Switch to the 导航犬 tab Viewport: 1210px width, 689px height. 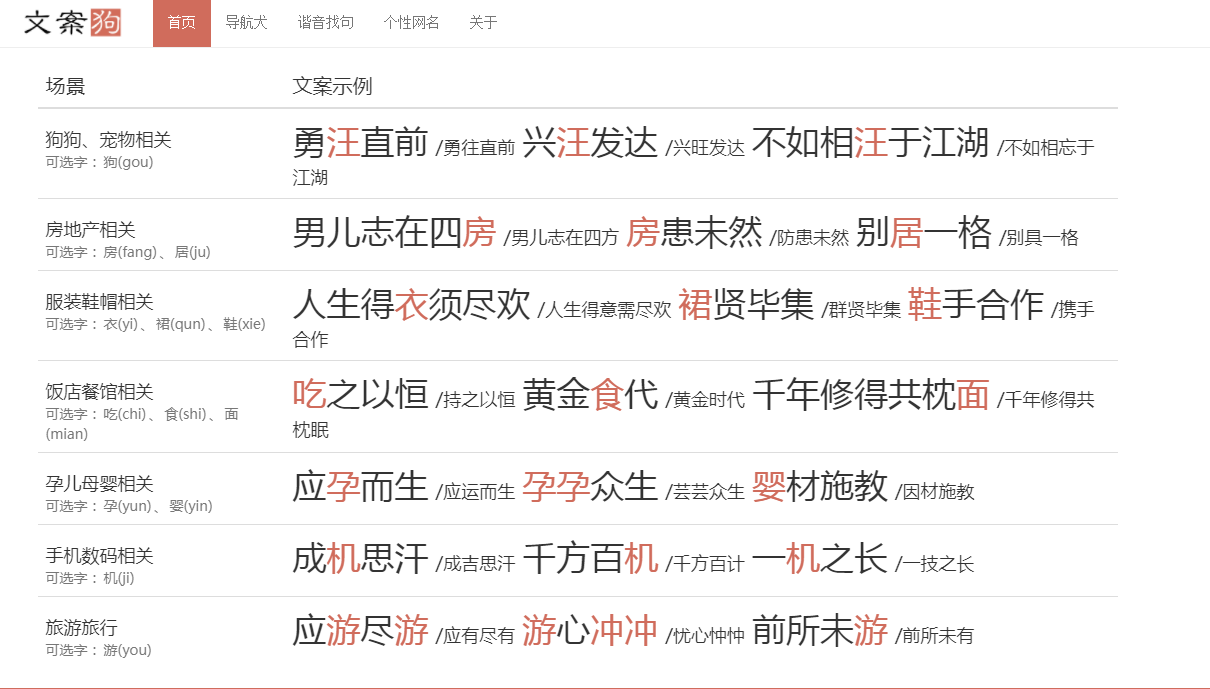coord(246,23)
